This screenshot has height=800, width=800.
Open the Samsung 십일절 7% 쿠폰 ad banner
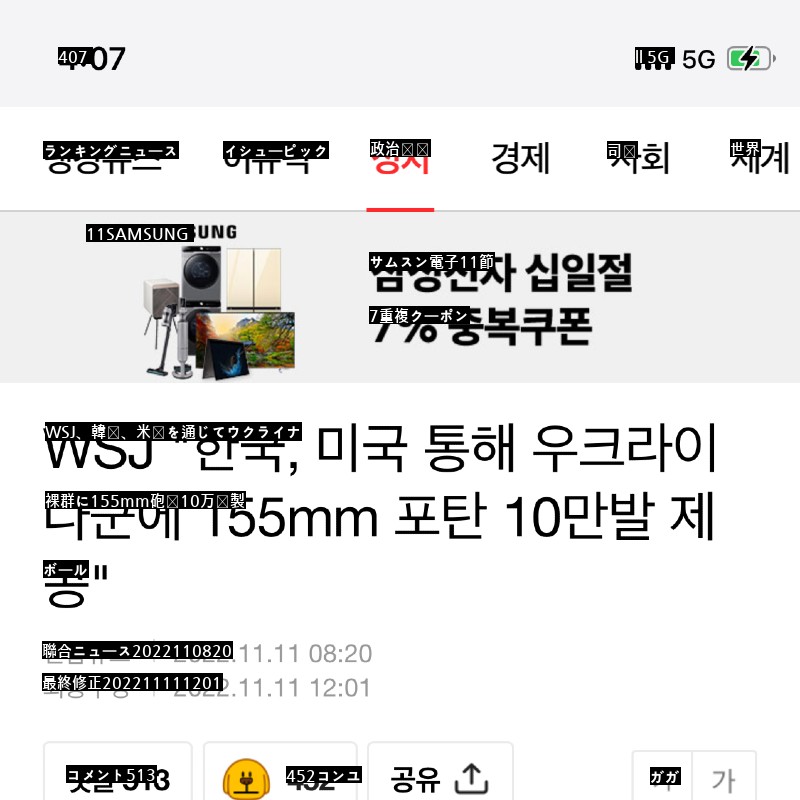(400, 297)
